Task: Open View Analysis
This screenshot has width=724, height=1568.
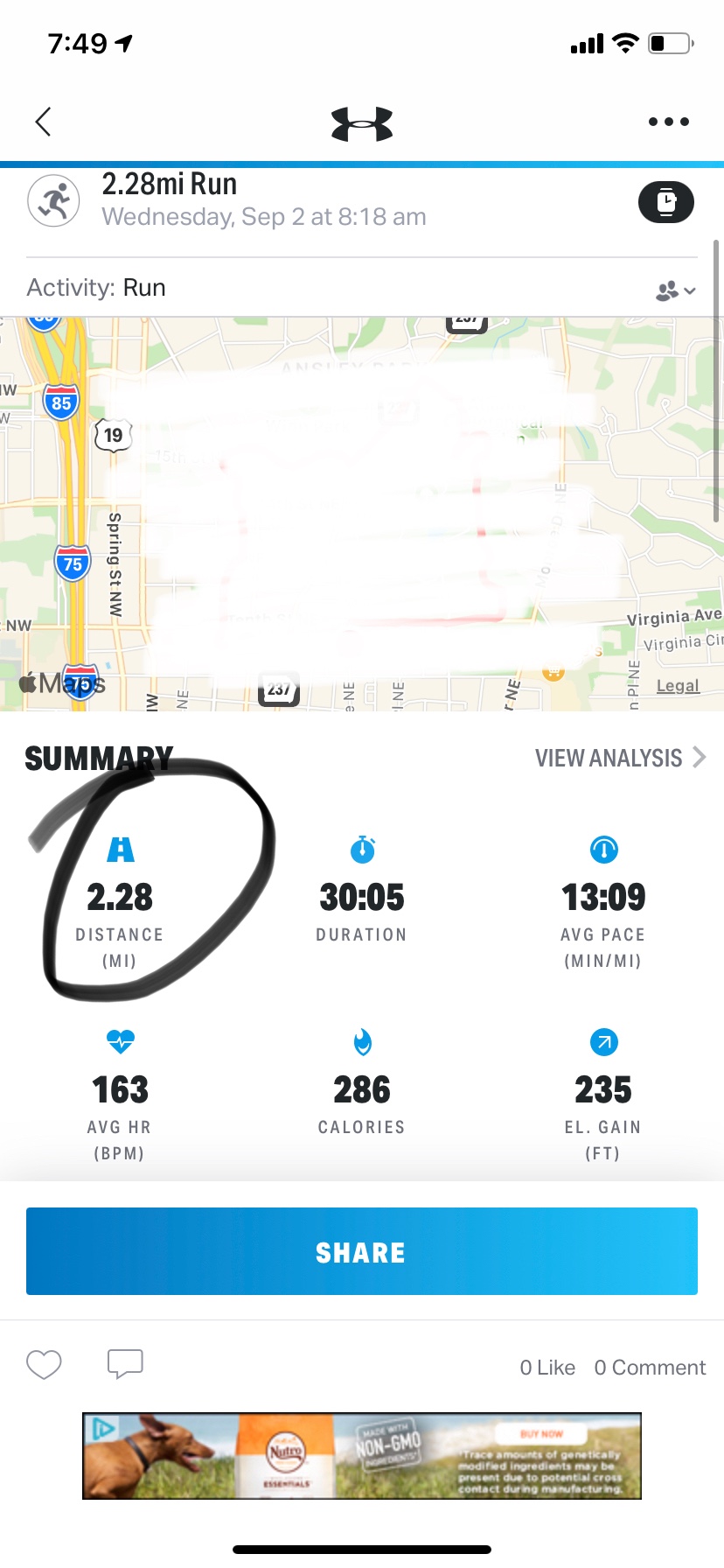Action: coord(619,758)
